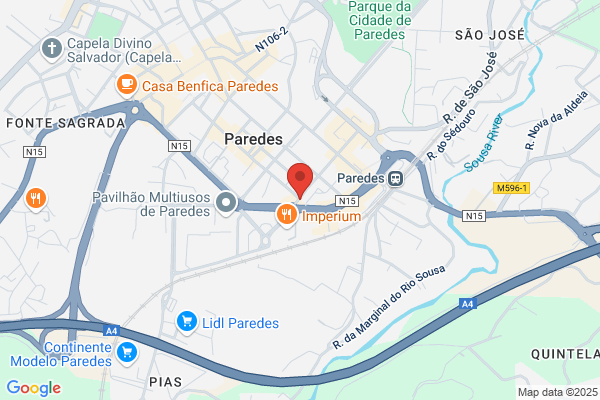
Task: Open the Lidl Paredes shopping marker
Action: tap(187, 322)
